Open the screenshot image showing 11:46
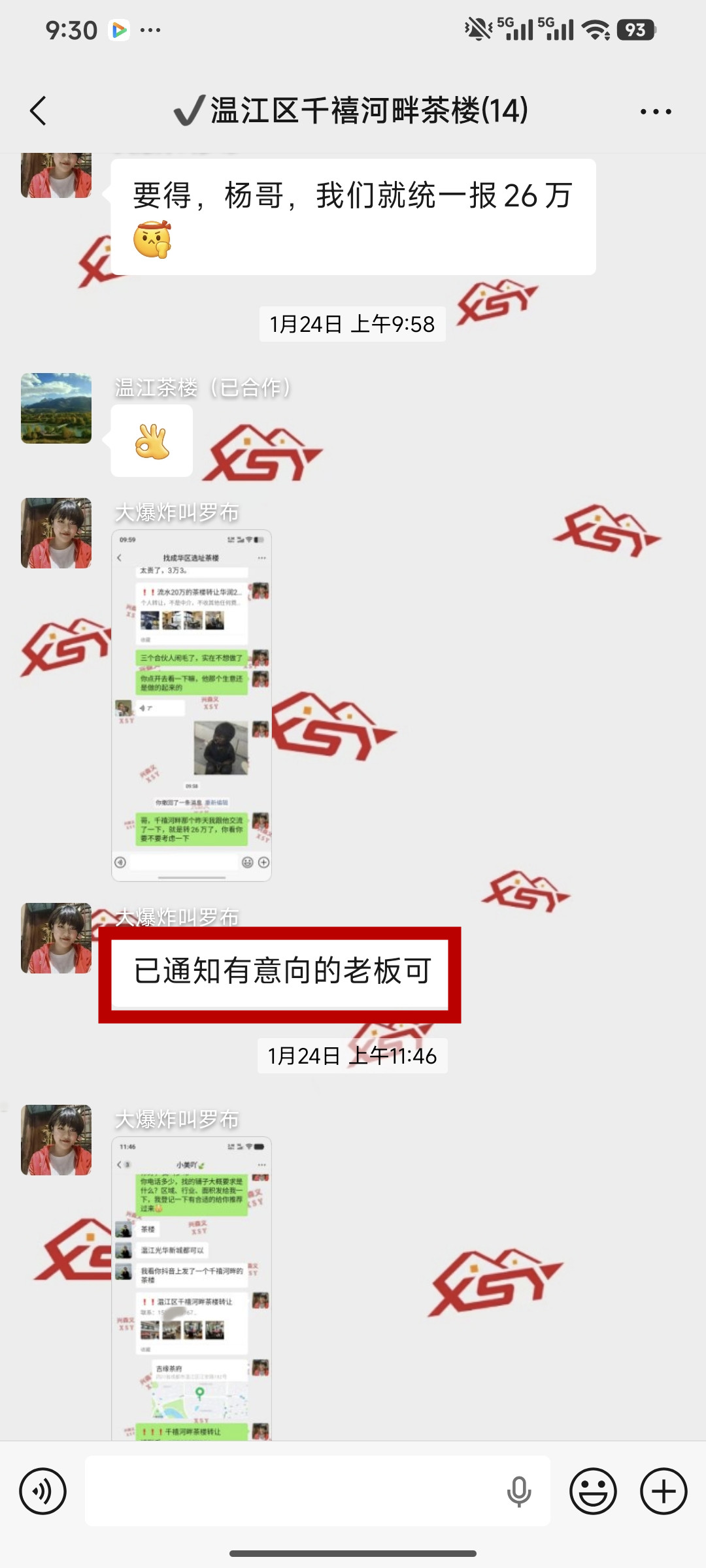 tap(191, 1287)
